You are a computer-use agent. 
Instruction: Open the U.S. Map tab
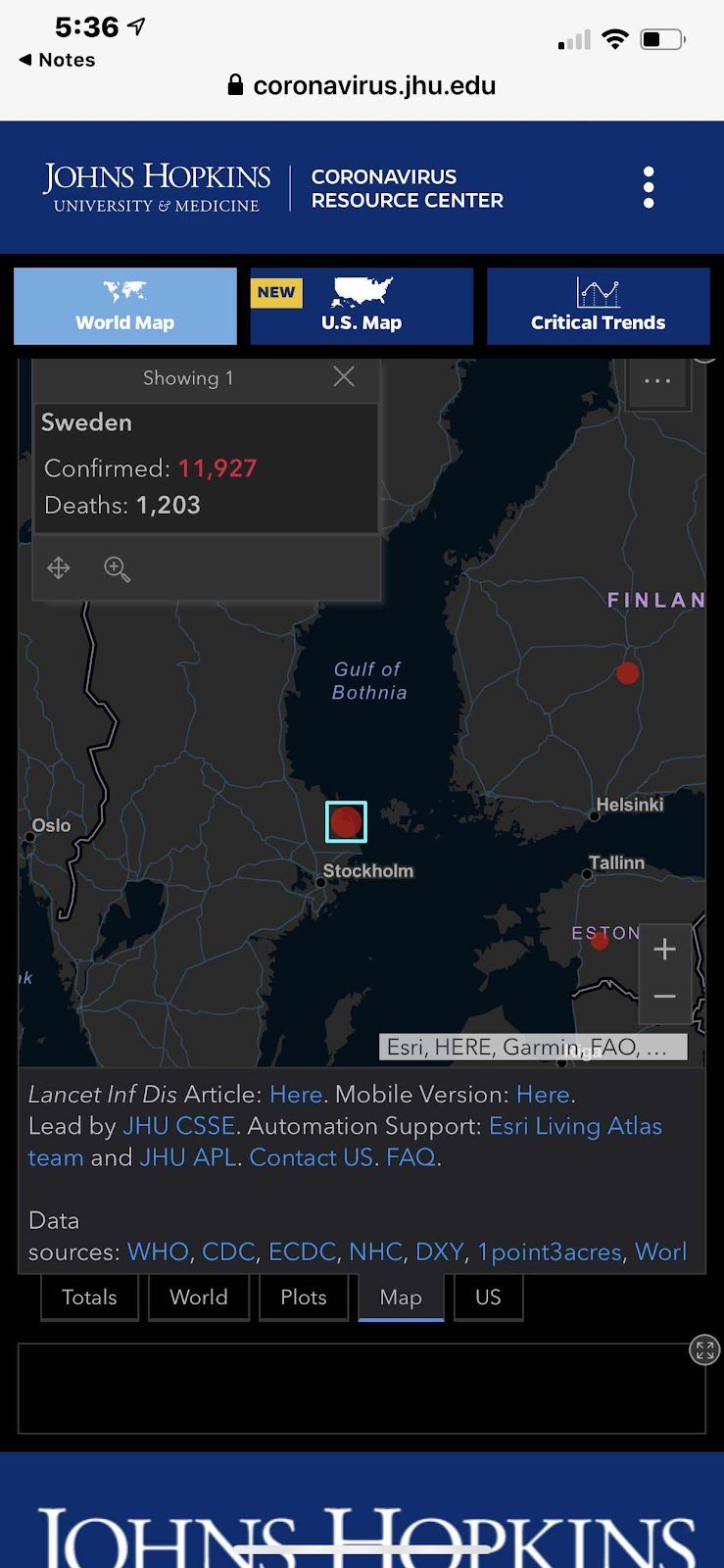[x=362, y=306]
